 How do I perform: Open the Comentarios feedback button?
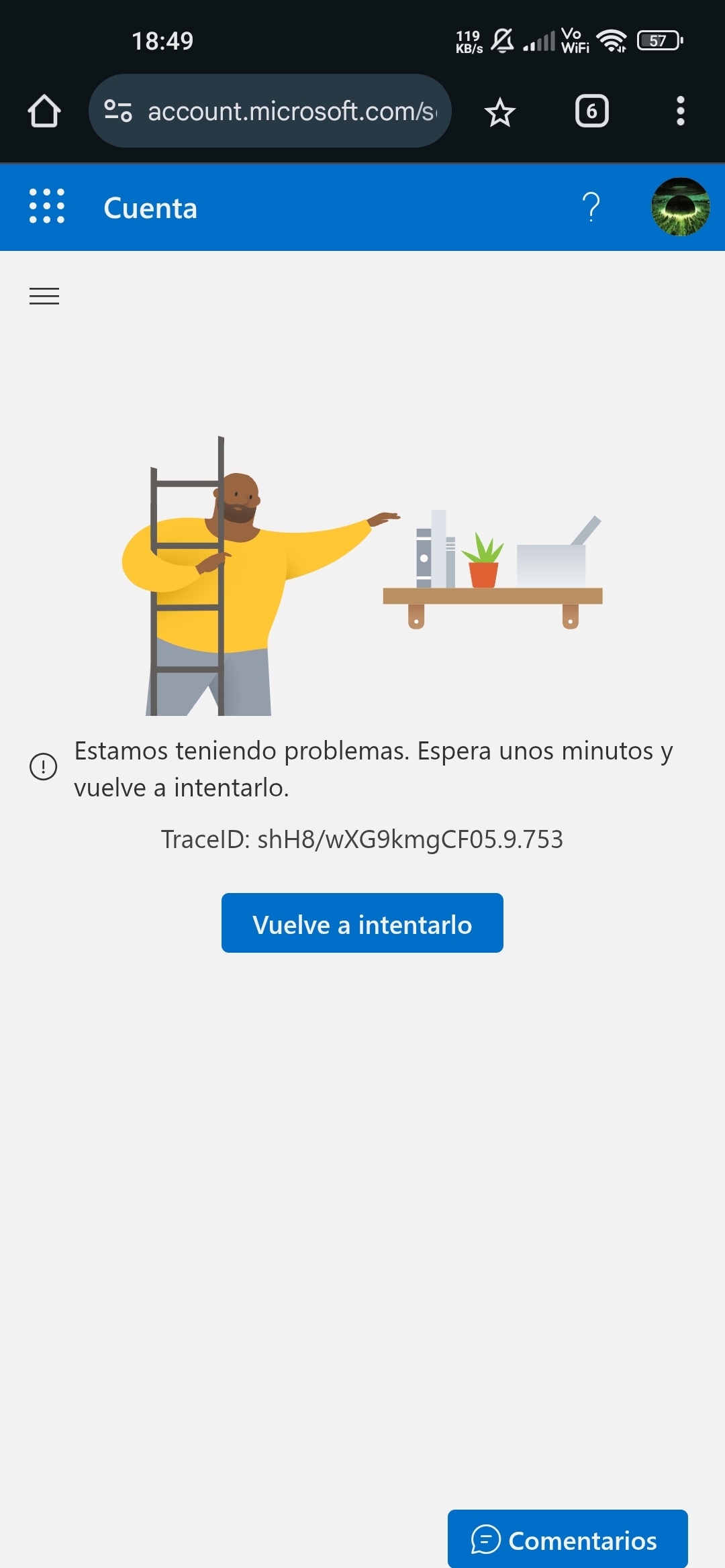click(567, 1540)
